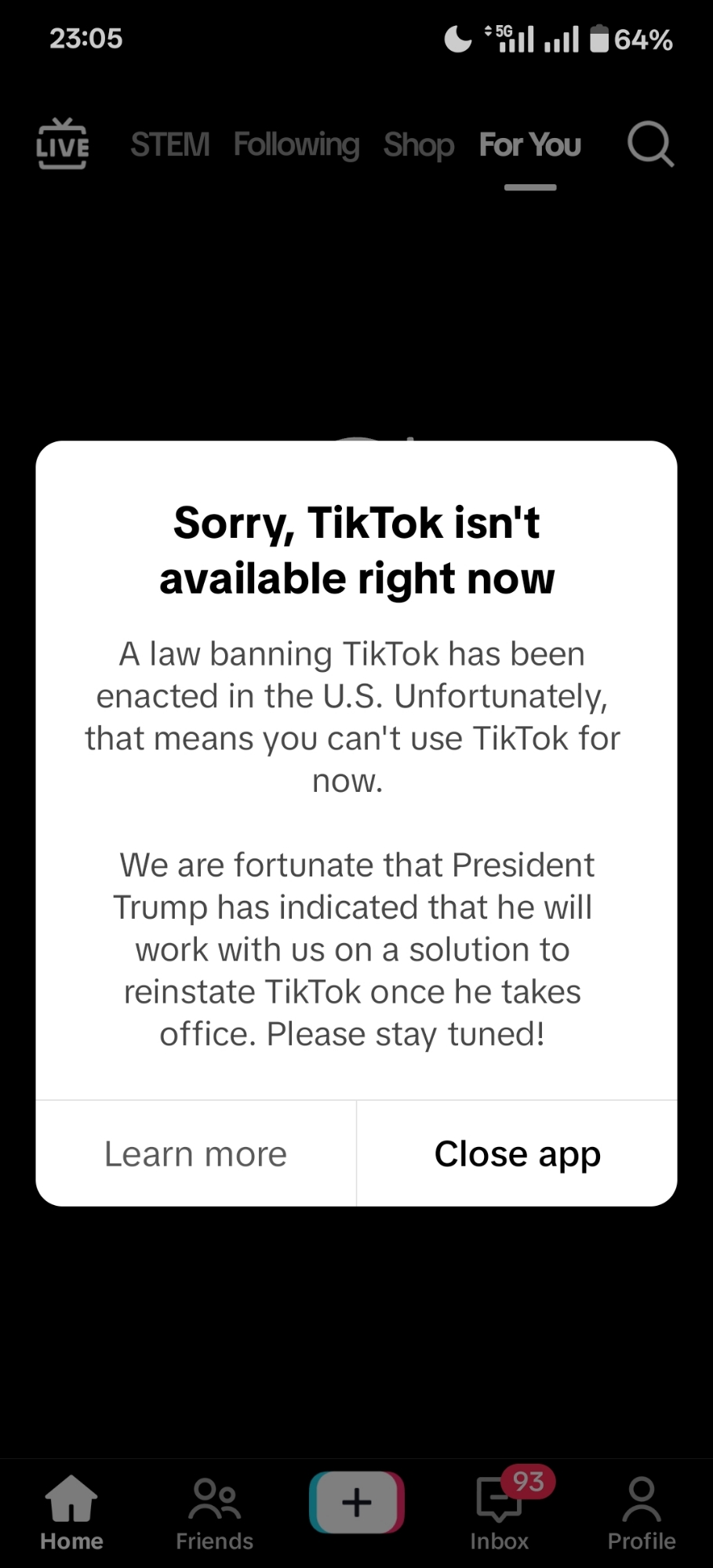
Task: Open the Inbox with 93 notifications
Action: coord(500,1513)
